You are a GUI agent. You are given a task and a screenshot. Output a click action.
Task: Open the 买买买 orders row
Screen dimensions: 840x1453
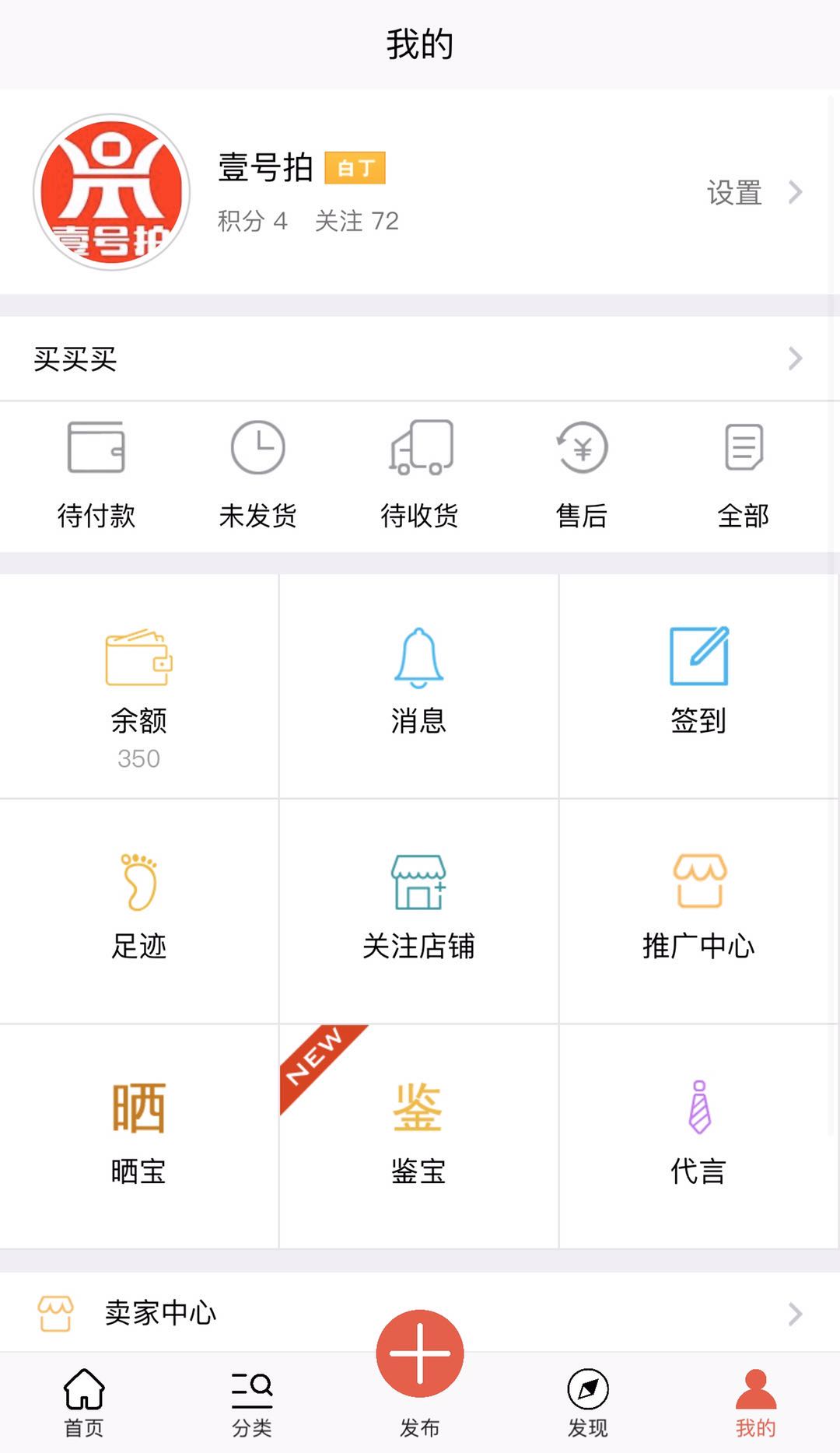click(x=418, y=359)
